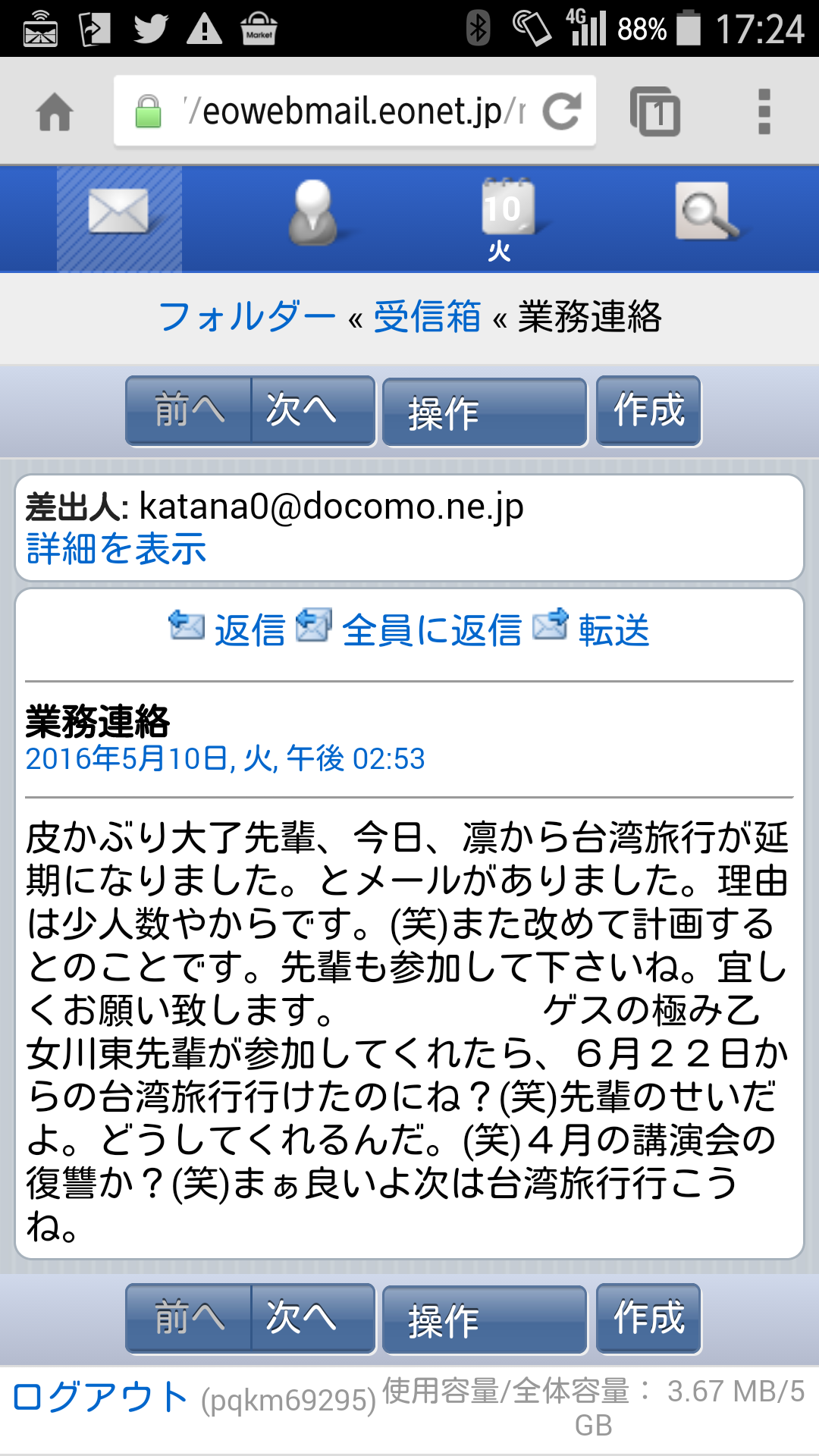The image size is (819, 1456).
Task: Return to 受信箱 inbox link
Action: pos(428,316)
